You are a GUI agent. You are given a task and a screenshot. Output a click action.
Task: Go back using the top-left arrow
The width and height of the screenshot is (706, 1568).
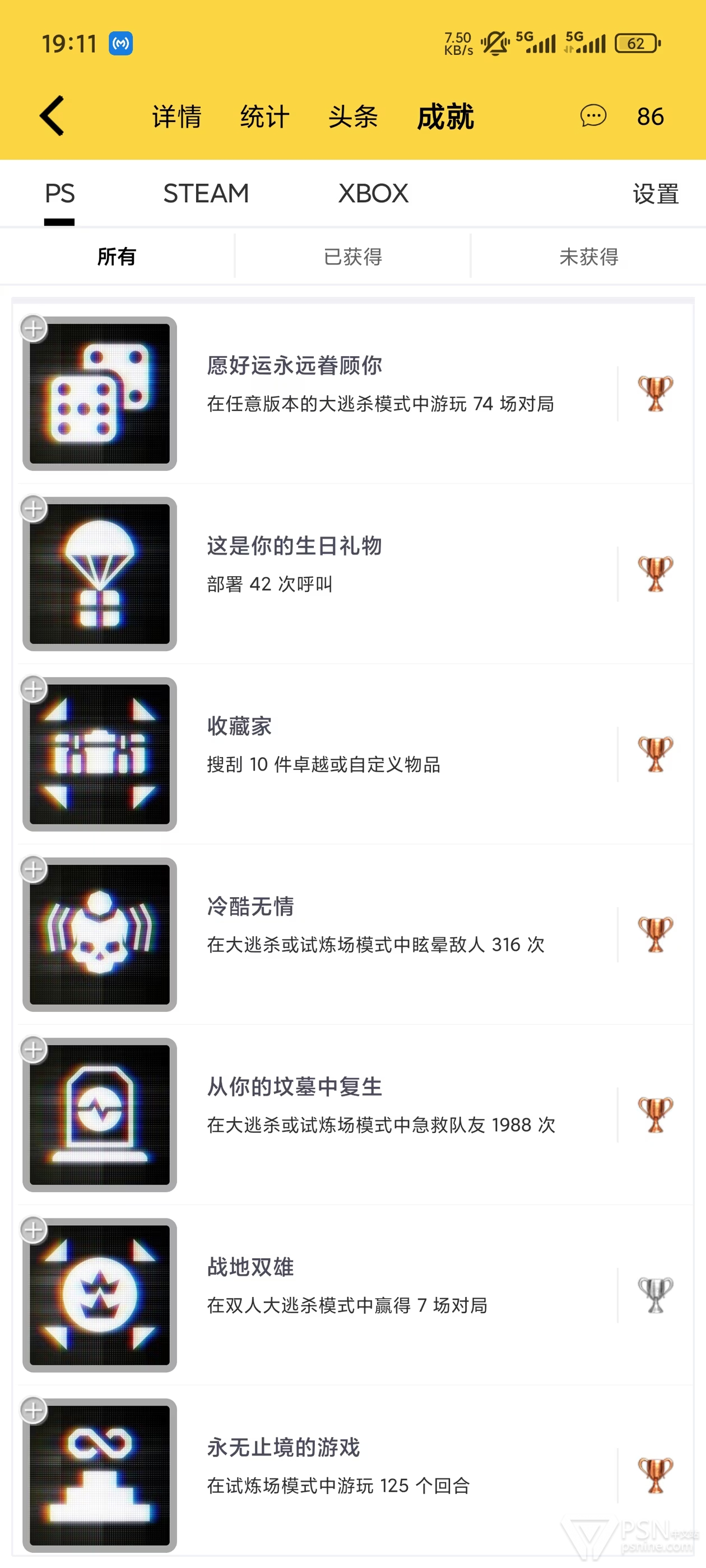(52, 116)
